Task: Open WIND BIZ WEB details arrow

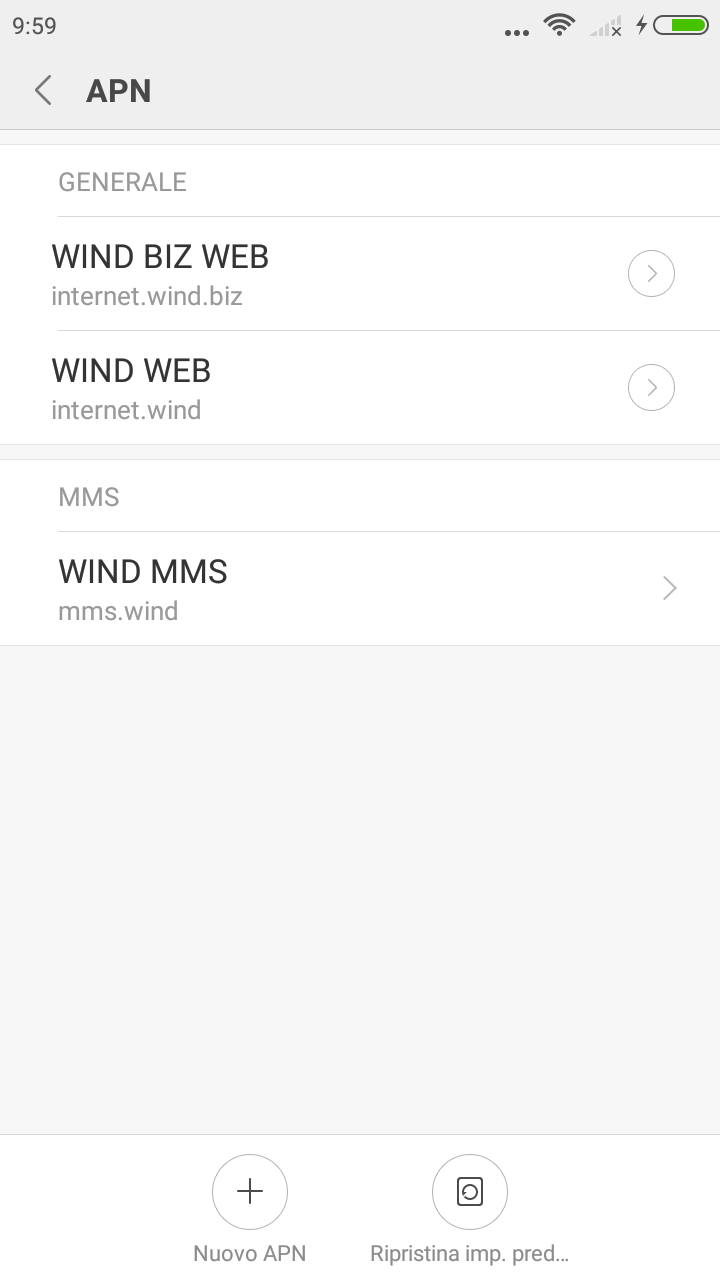Action: (x=652, y=274)
